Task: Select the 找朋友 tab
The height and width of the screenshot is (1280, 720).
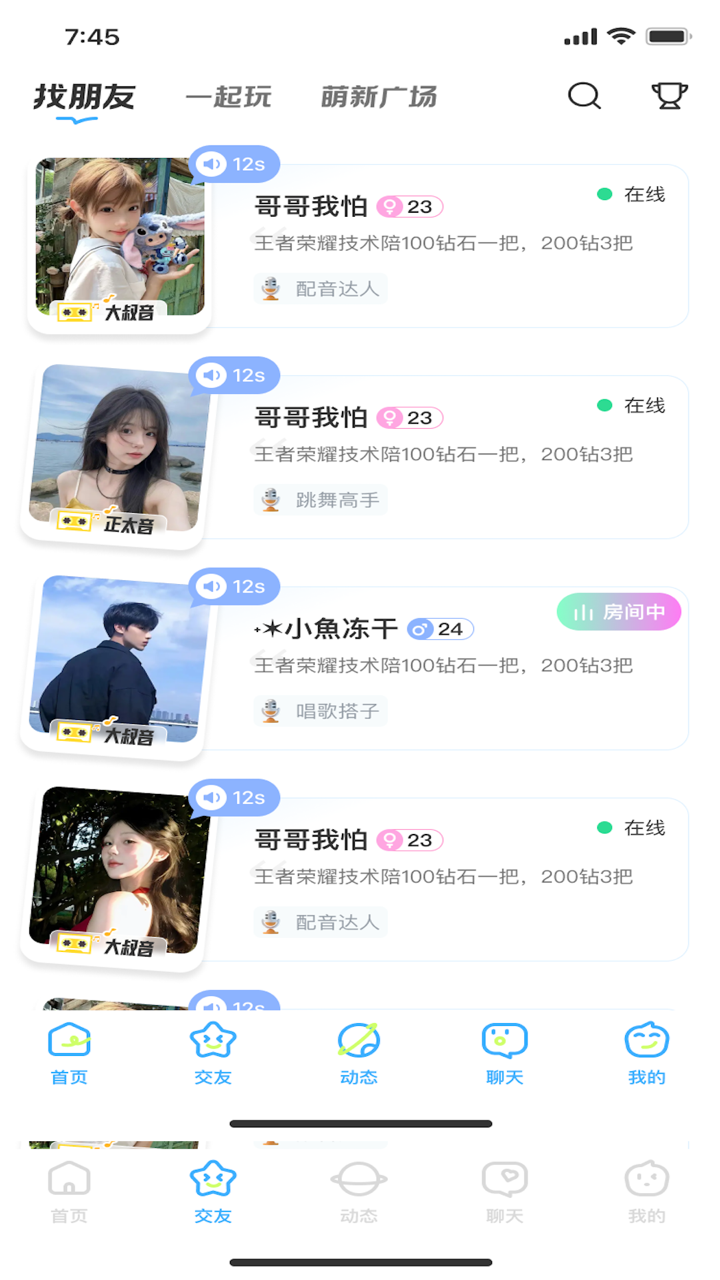Action: pyautogui.click(x=83, y=97)
